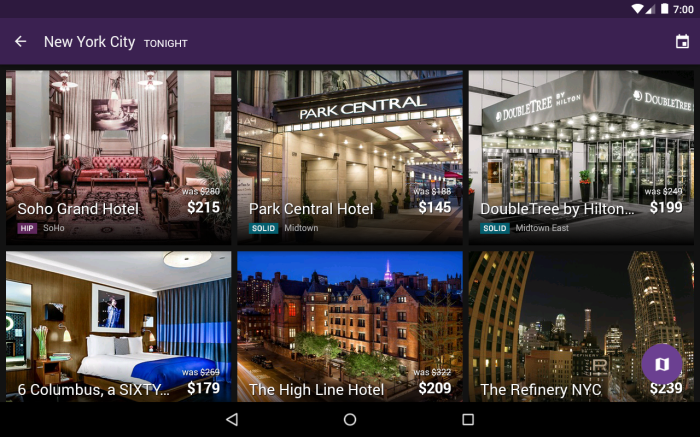This screenshot has height=437, width=700.
Task: Open recent apps from navigation bar
Action: [467, 420]
